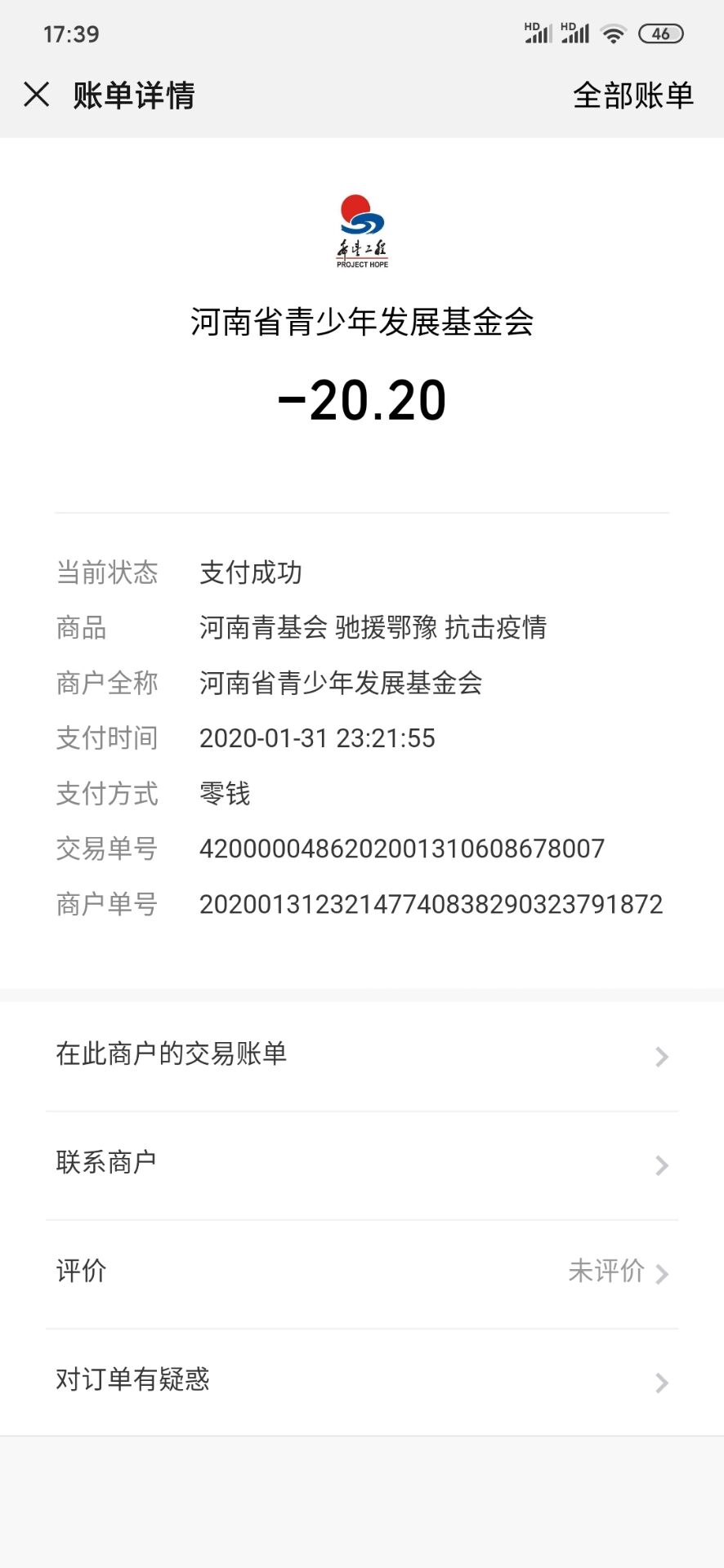Select 对订单有疑惑 for order help

(361, 1381)
